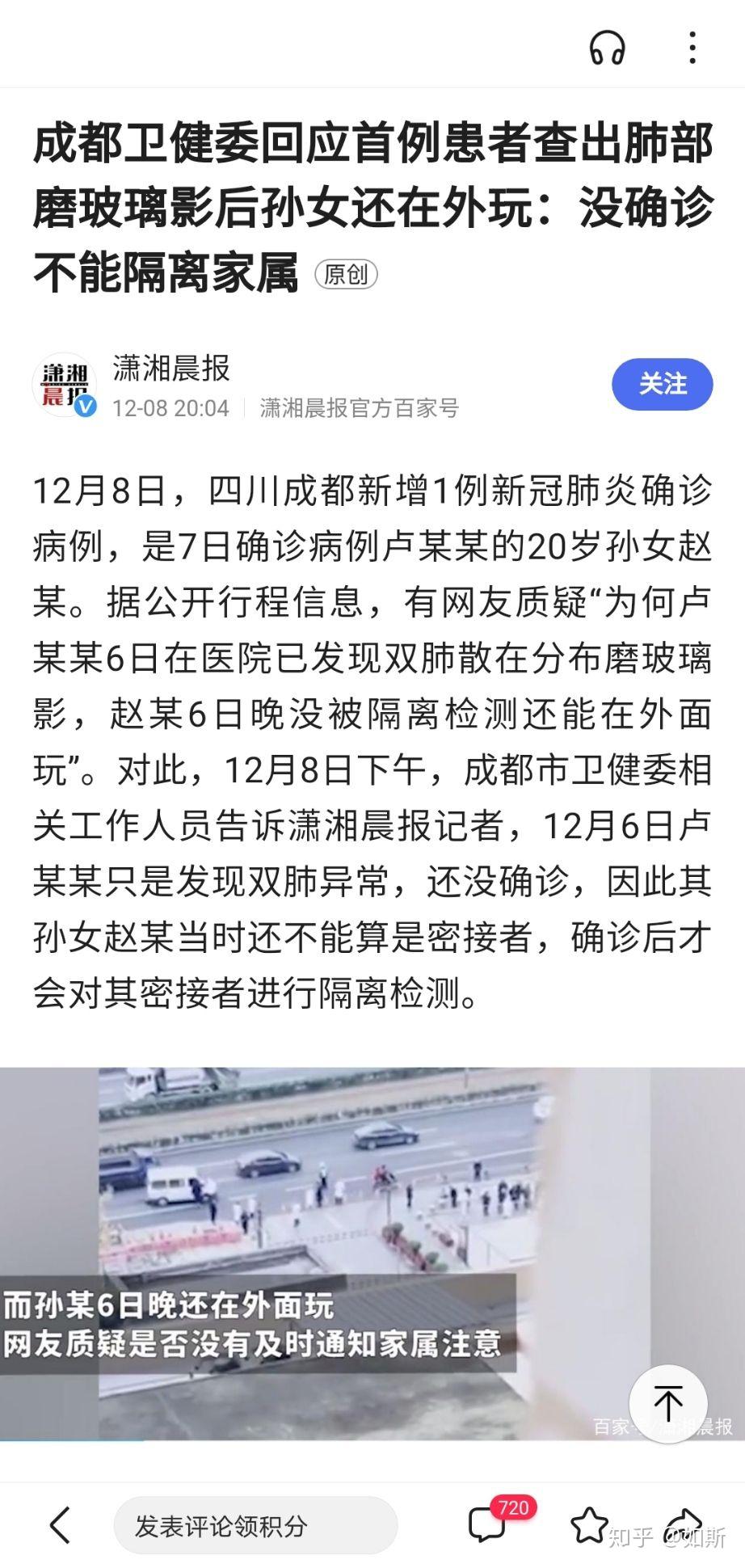Favorite the article with the star icon
The height and width of the screenshot is (1568, 745).
[589, 1524]
